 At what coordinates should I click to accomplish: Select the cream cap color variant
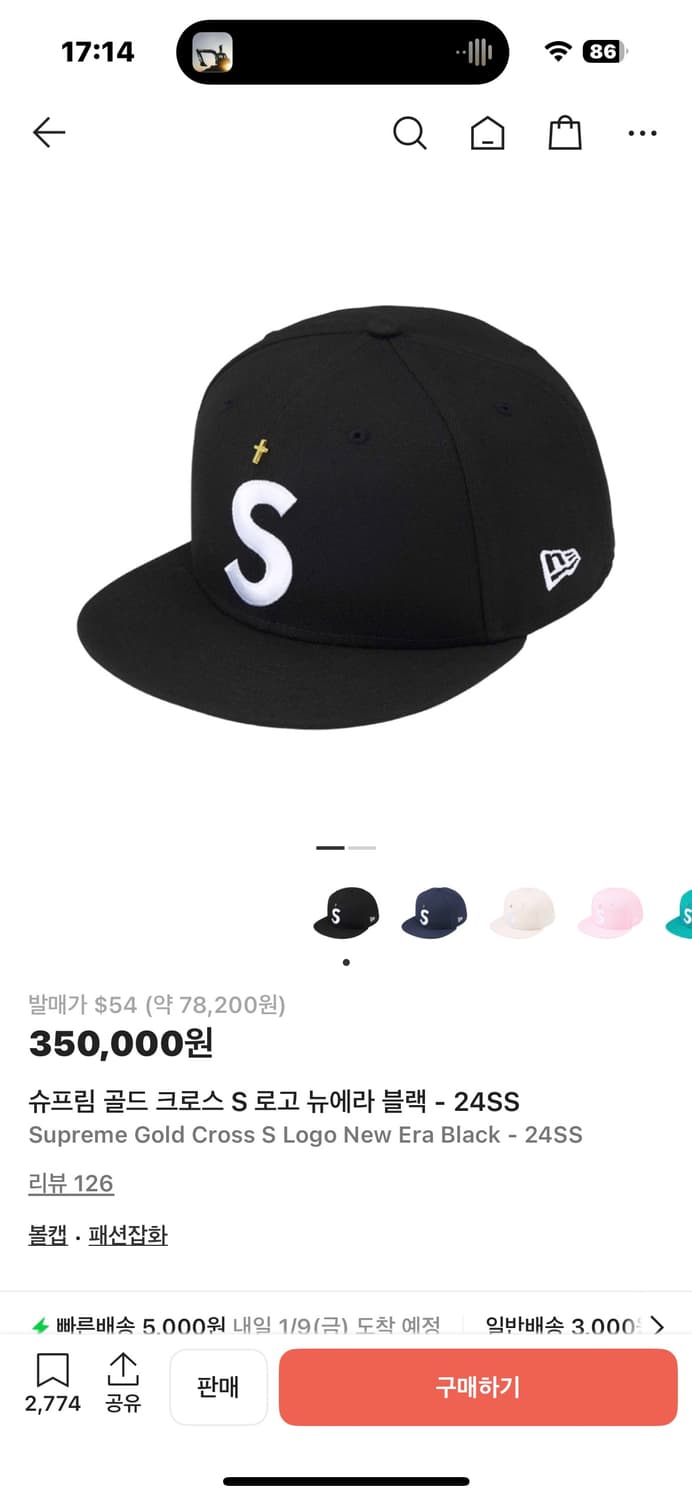[522, 913]
